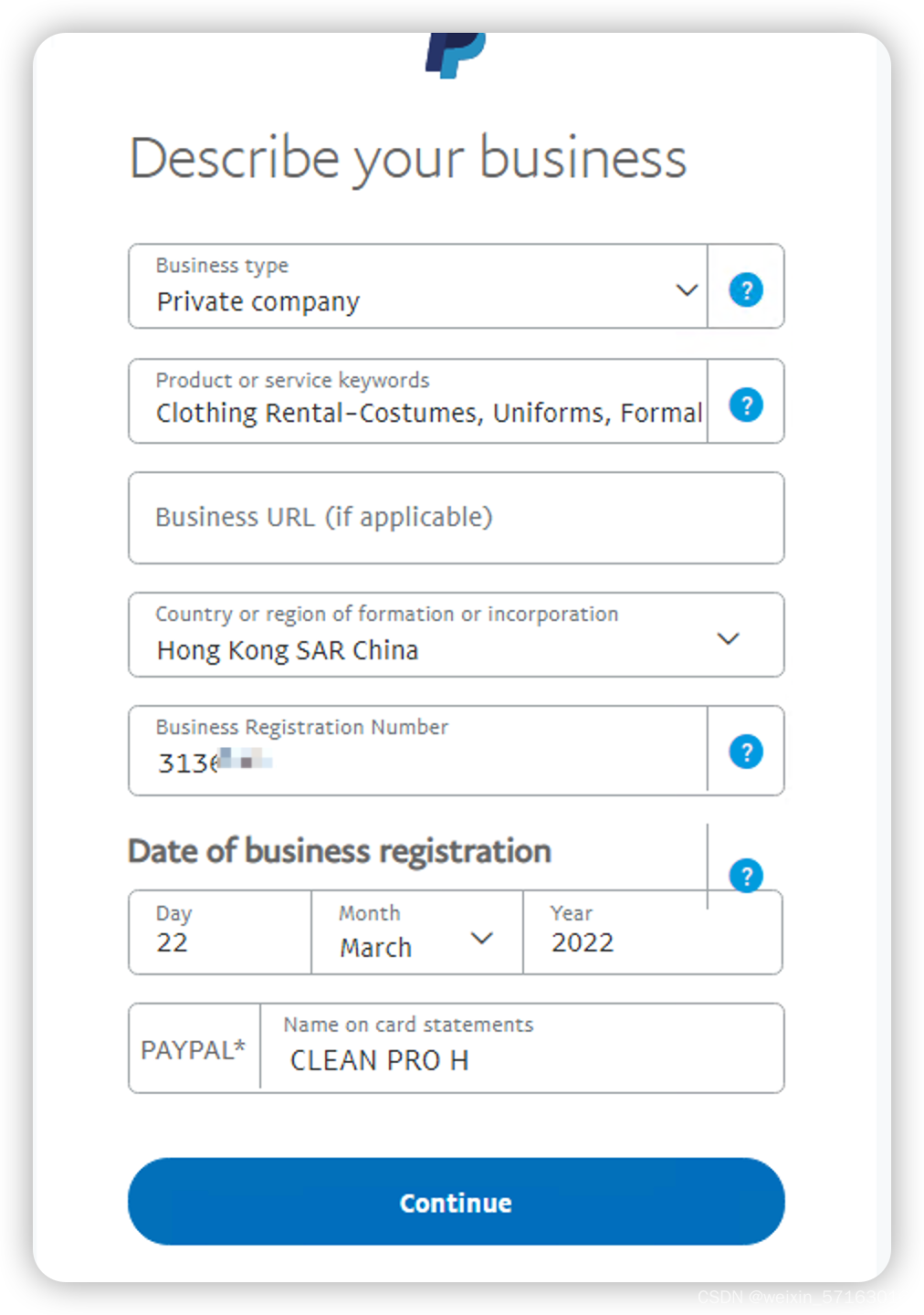The image size is (924, 1315).
Task: Click the Hong Kong SAR China text
Action: tap(288, 650)
